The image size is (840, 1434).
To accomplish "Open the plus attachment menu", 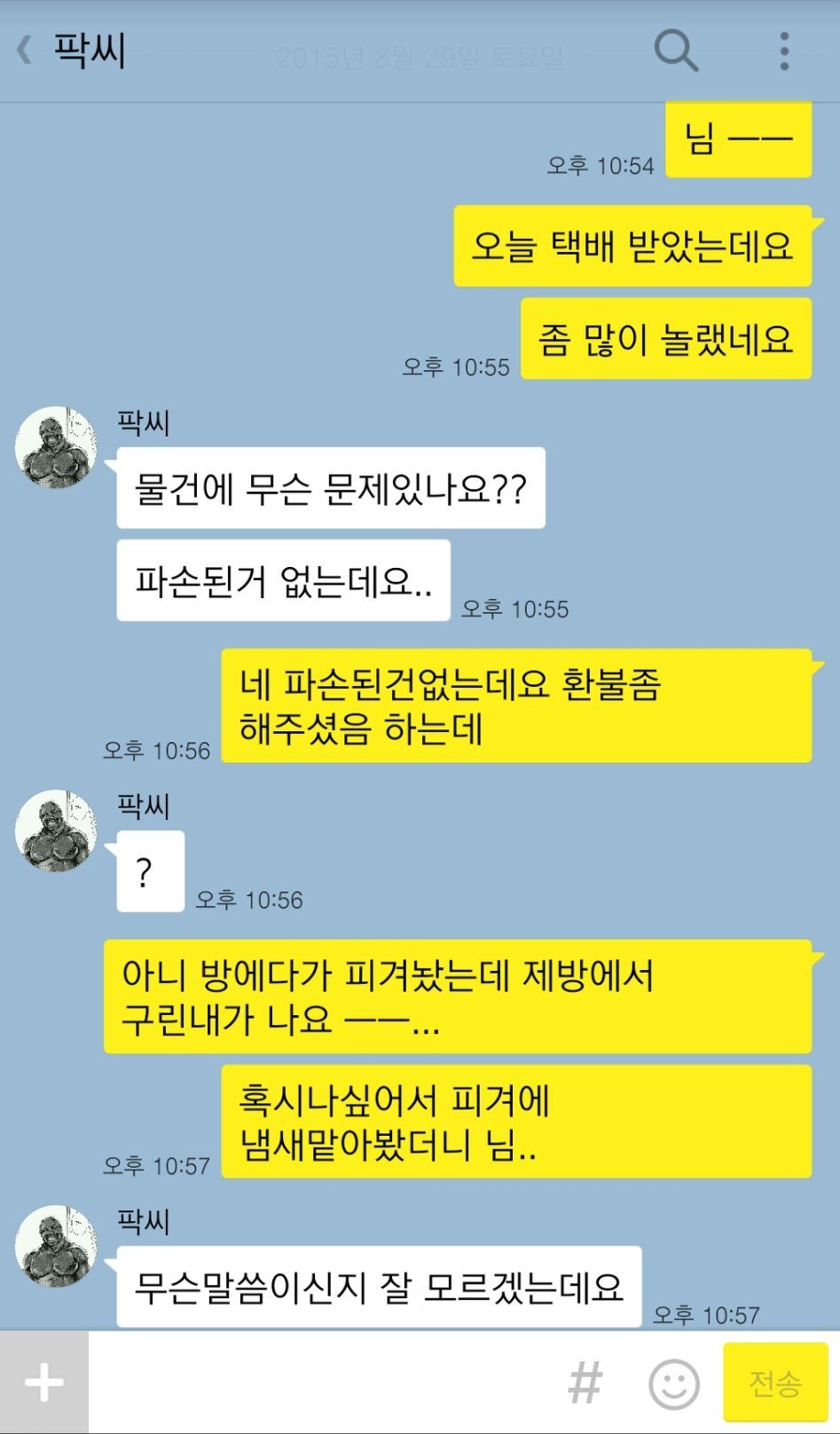I will 44,1383.
